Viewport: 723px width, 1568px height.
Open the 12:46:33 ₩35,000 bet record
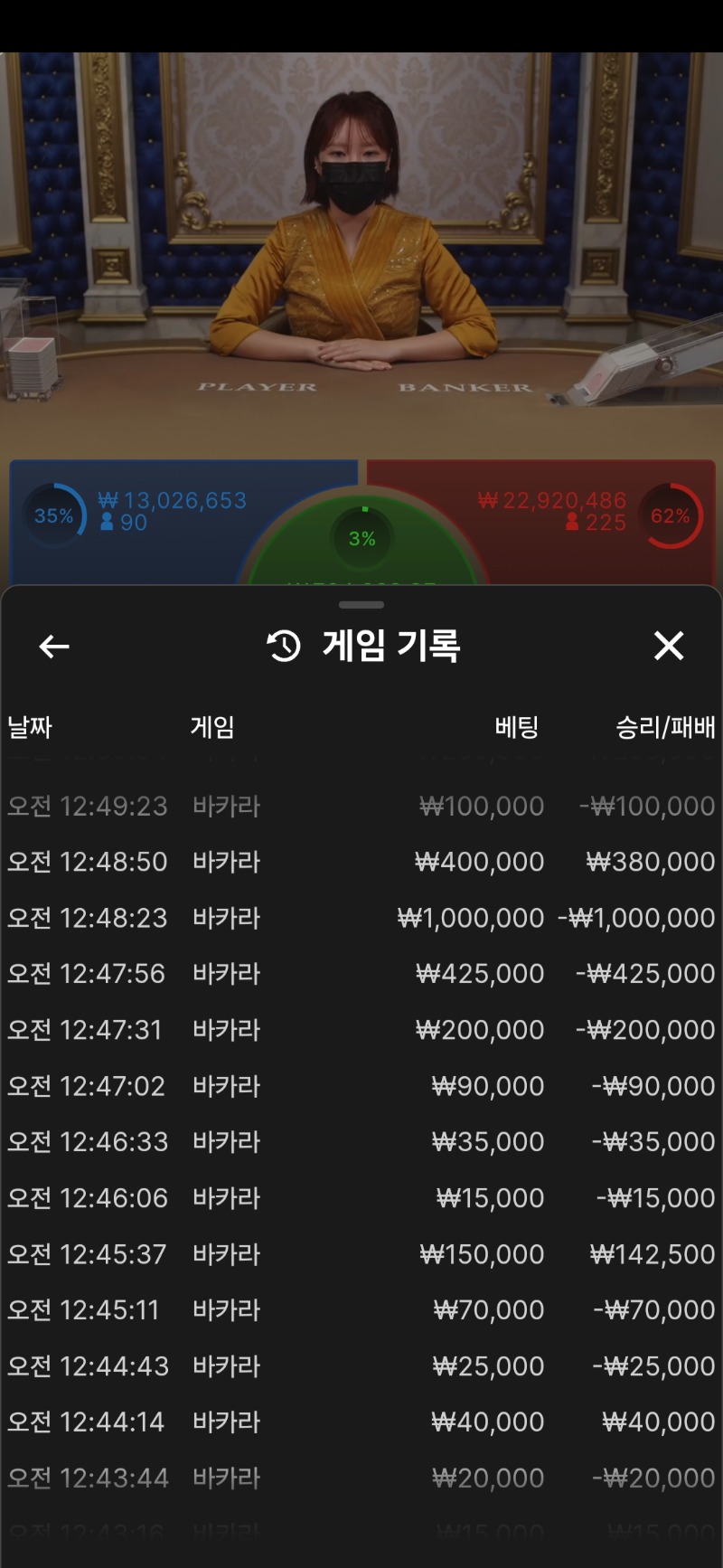361,1142
